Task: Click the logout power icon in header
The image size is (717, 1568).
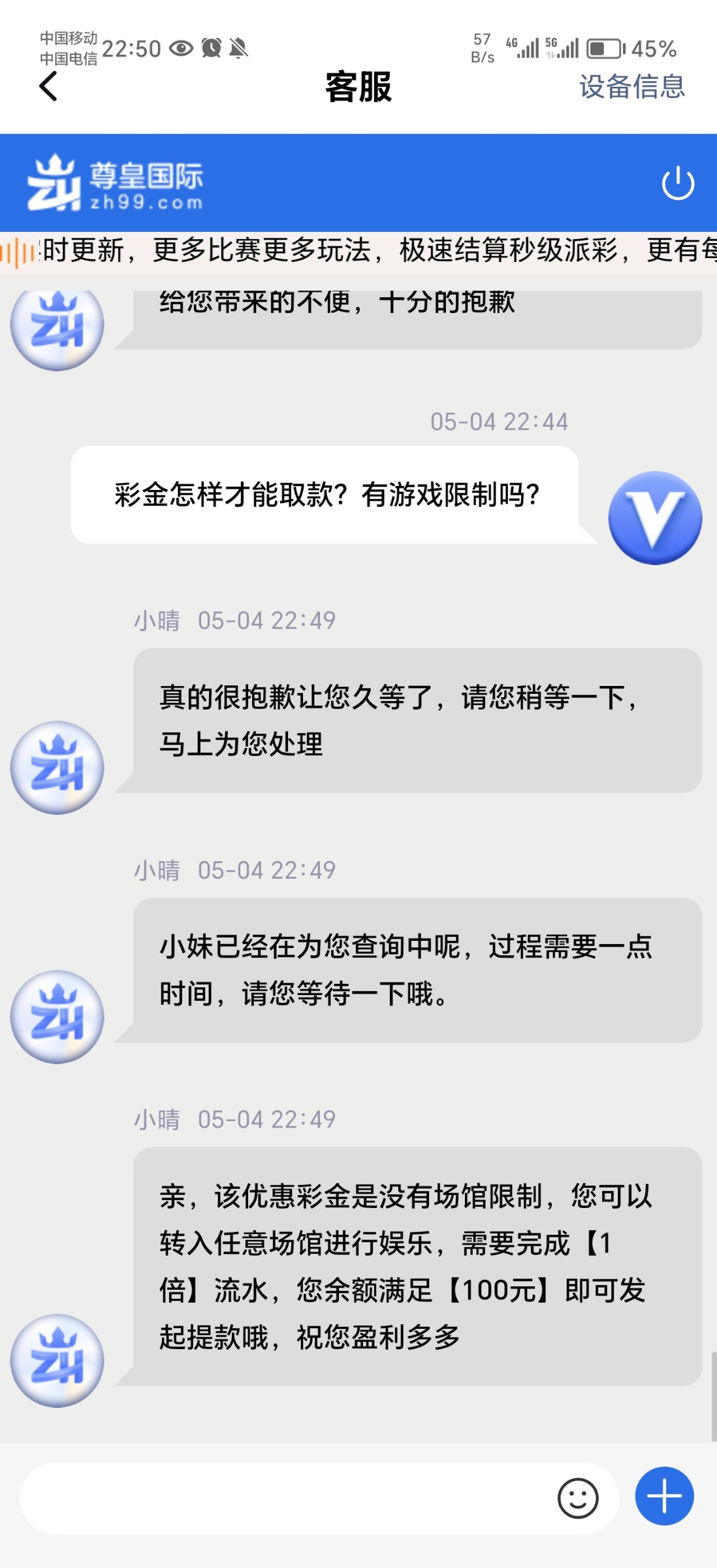Action: tap(678, 184)
